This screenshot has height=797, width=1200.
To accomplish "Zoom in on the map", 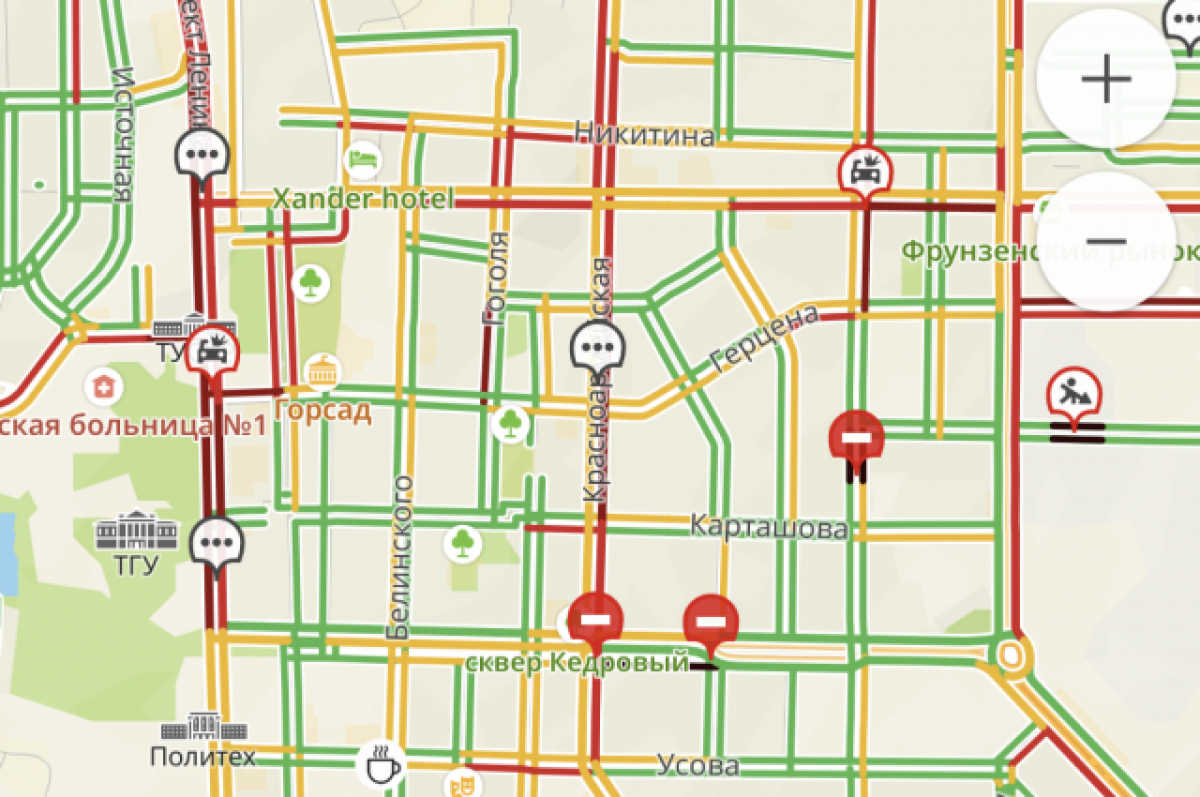I will coord(1104,79).
